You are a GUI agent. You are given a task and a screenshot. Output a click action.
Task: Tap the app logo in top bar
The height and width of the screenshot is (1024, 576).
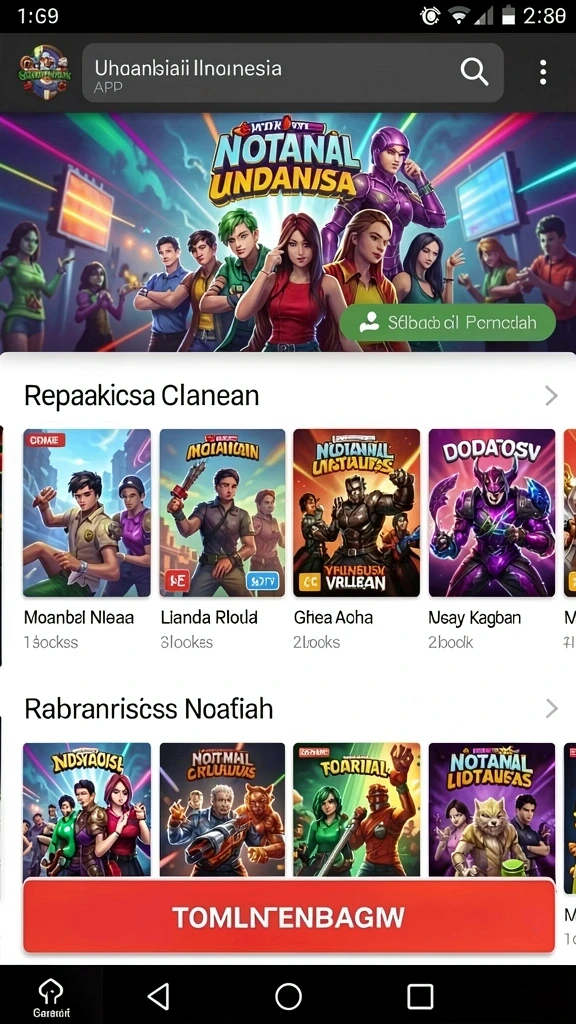pyautogui.click(x=44, y=72)
